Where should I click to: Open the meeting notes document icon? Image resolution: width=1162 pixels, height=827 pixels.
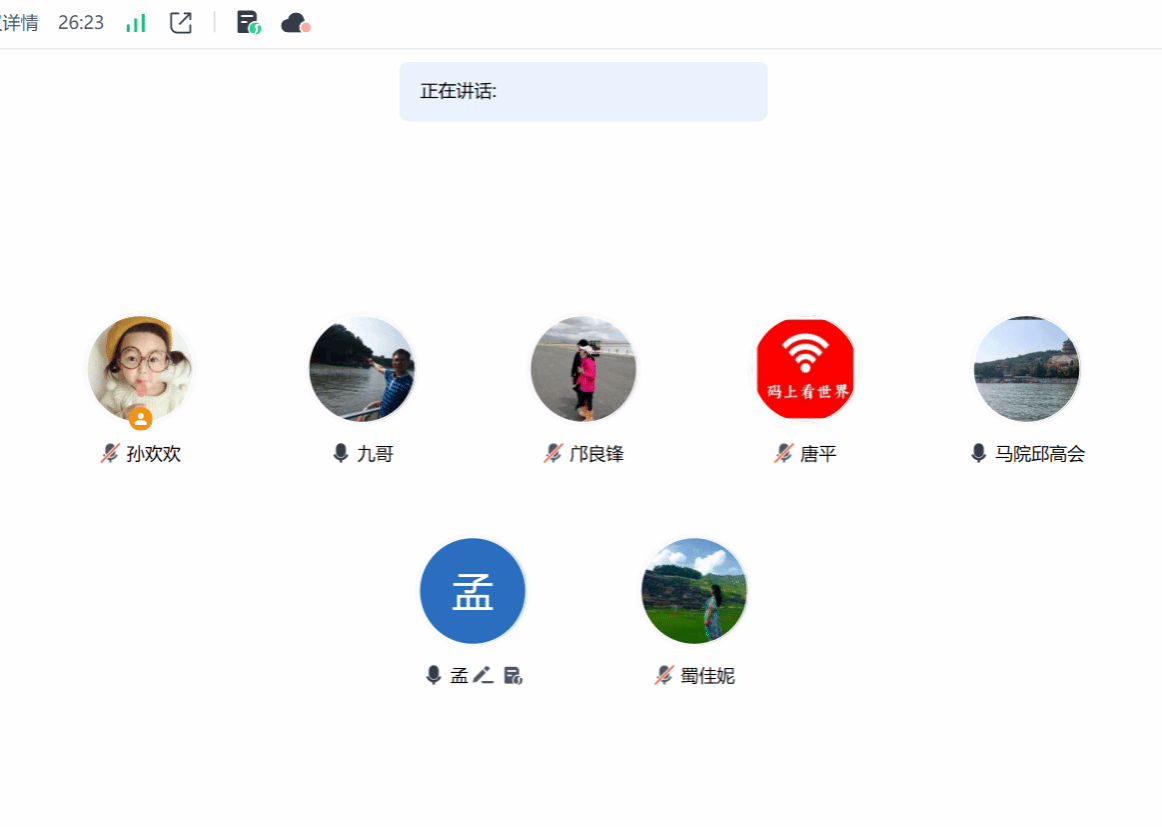click(249, 23)
